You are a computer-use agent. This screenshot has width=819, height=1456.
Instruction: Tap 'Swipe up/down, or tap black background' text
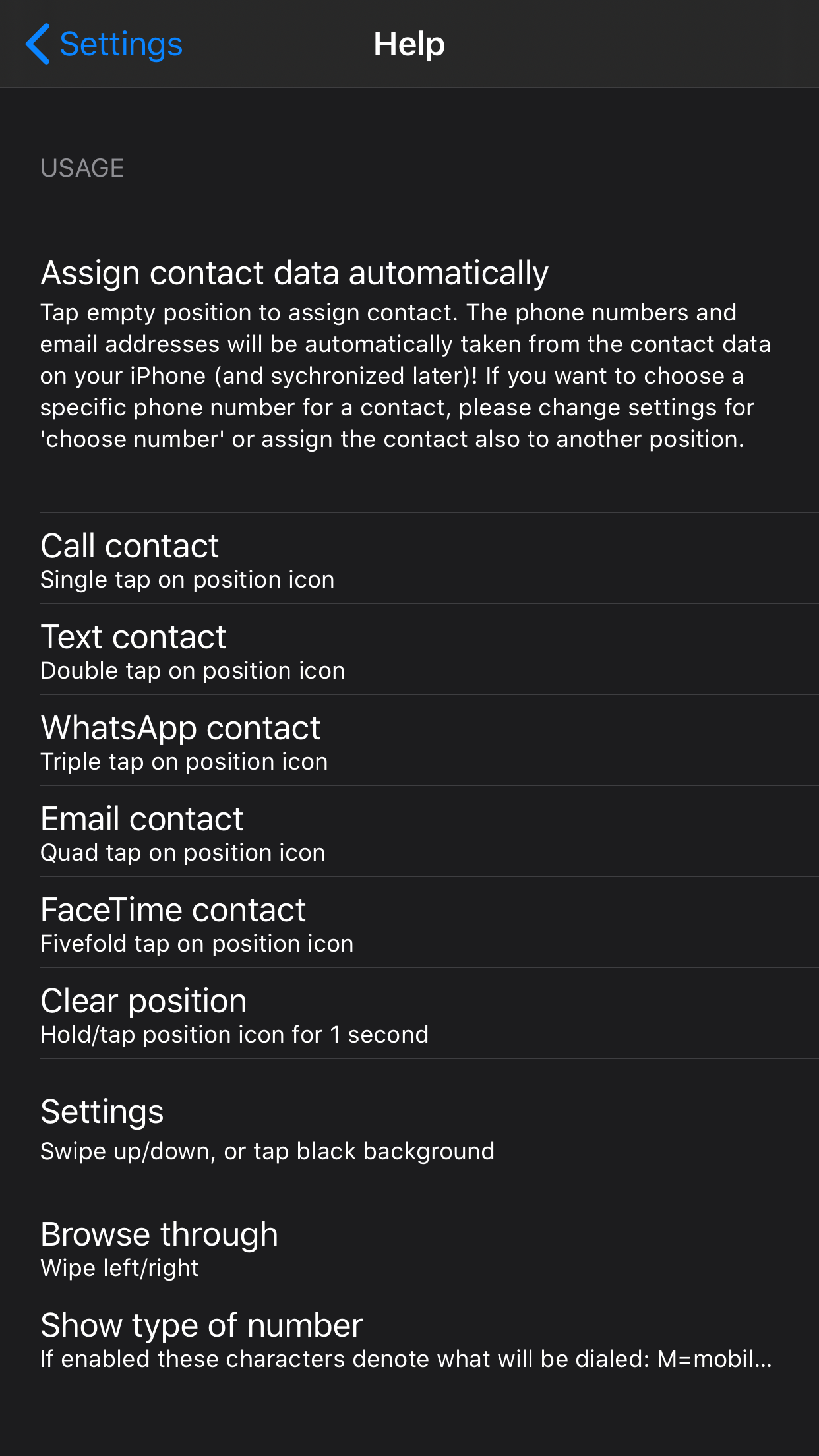267,1151
